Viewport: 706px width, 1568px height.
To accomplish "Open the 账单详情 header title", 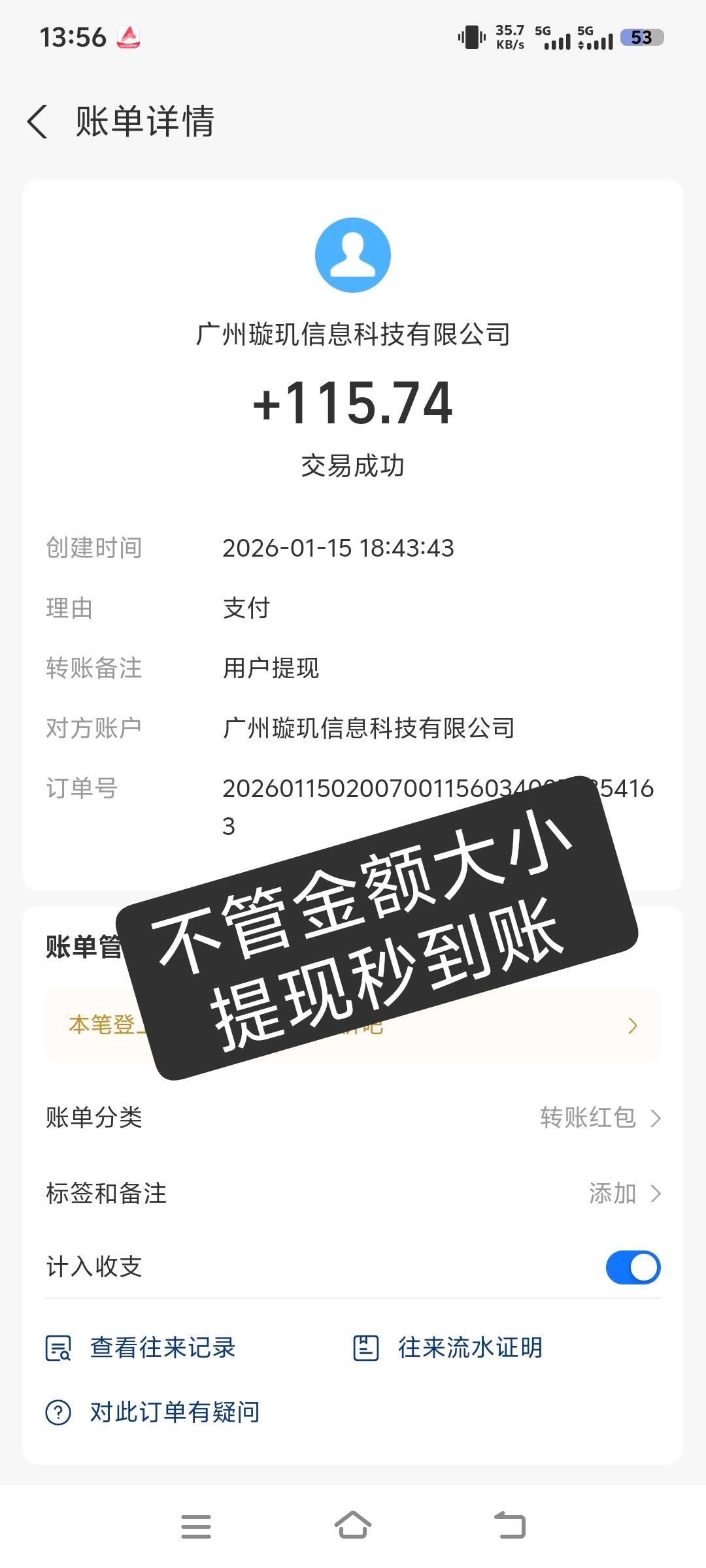I will (145, 122).
